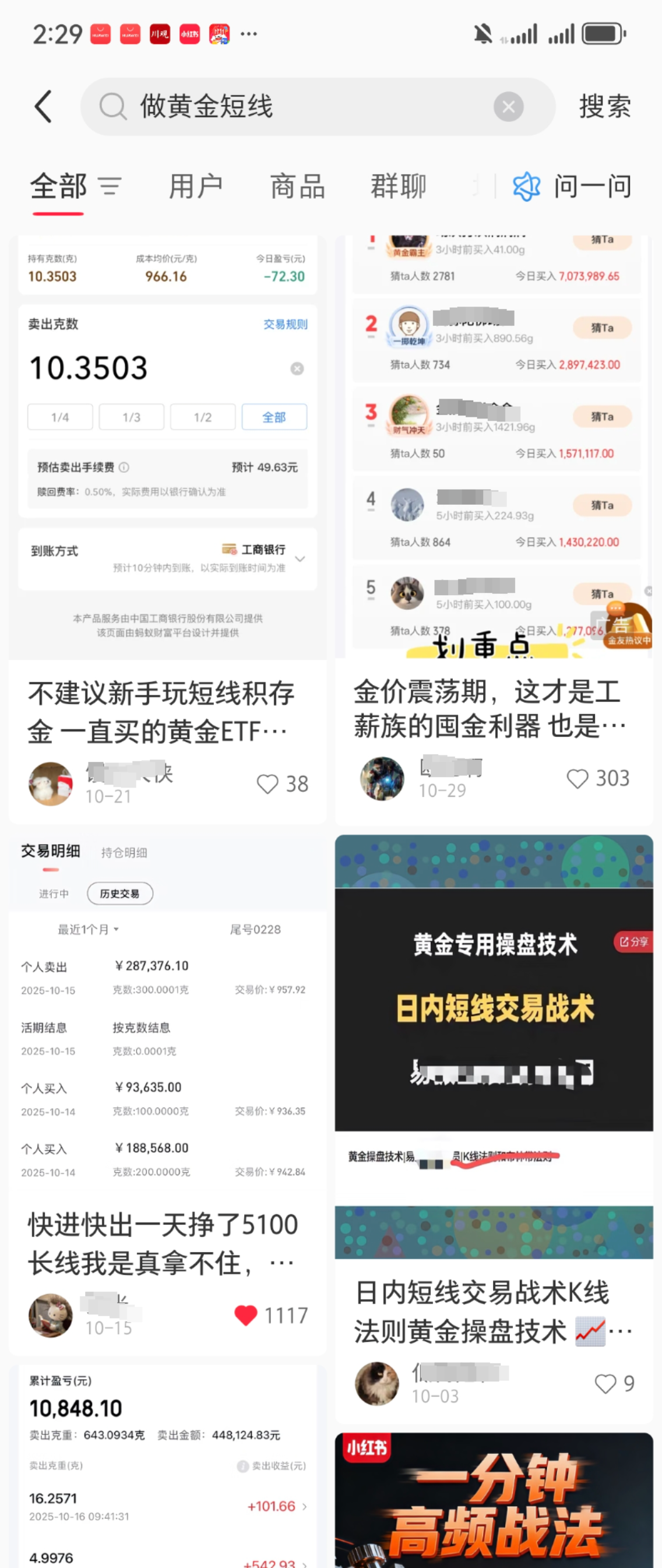This screenshot has width=662, height=1568.
Task: Clear the search query text
Action: point(508,107)
